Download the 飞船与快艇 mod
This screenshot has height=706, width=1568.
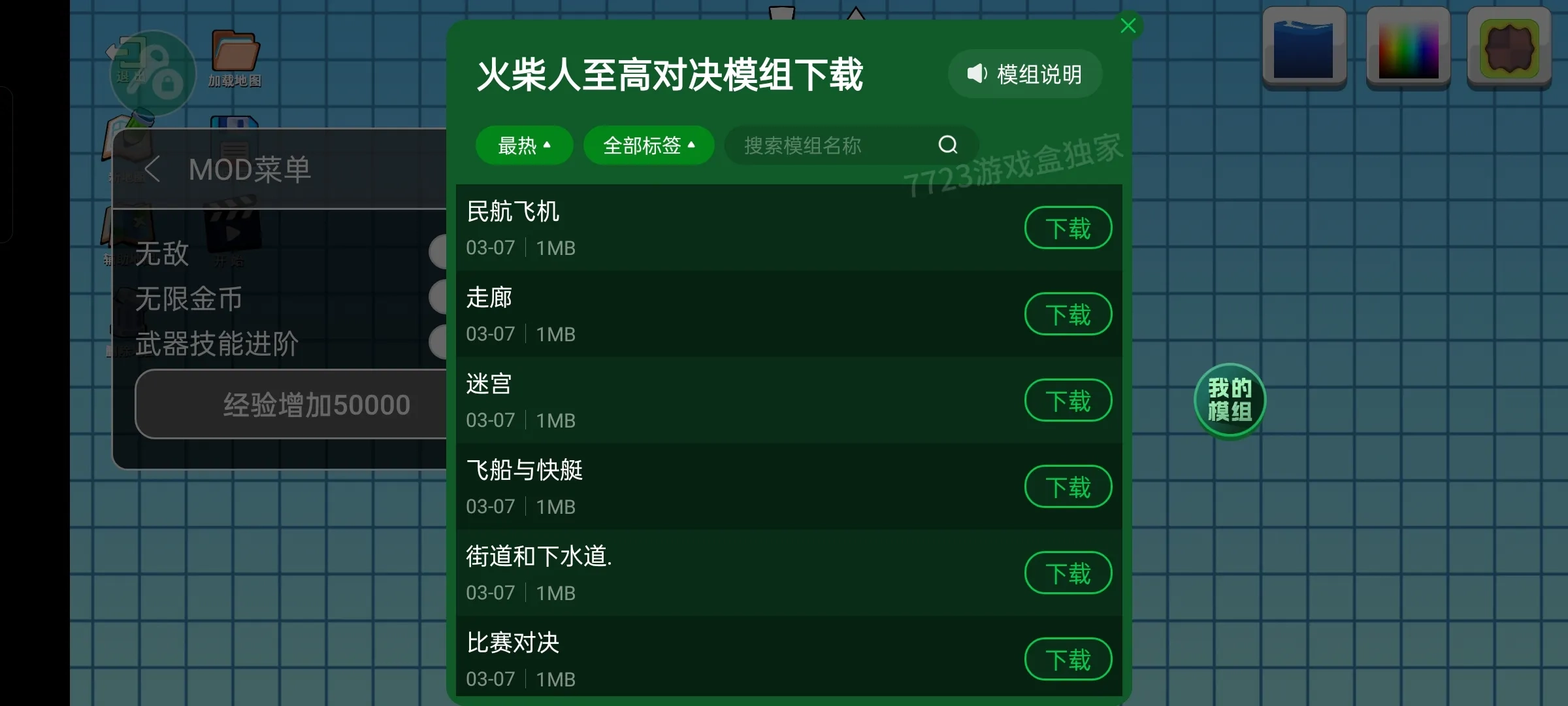[1068, 487]
